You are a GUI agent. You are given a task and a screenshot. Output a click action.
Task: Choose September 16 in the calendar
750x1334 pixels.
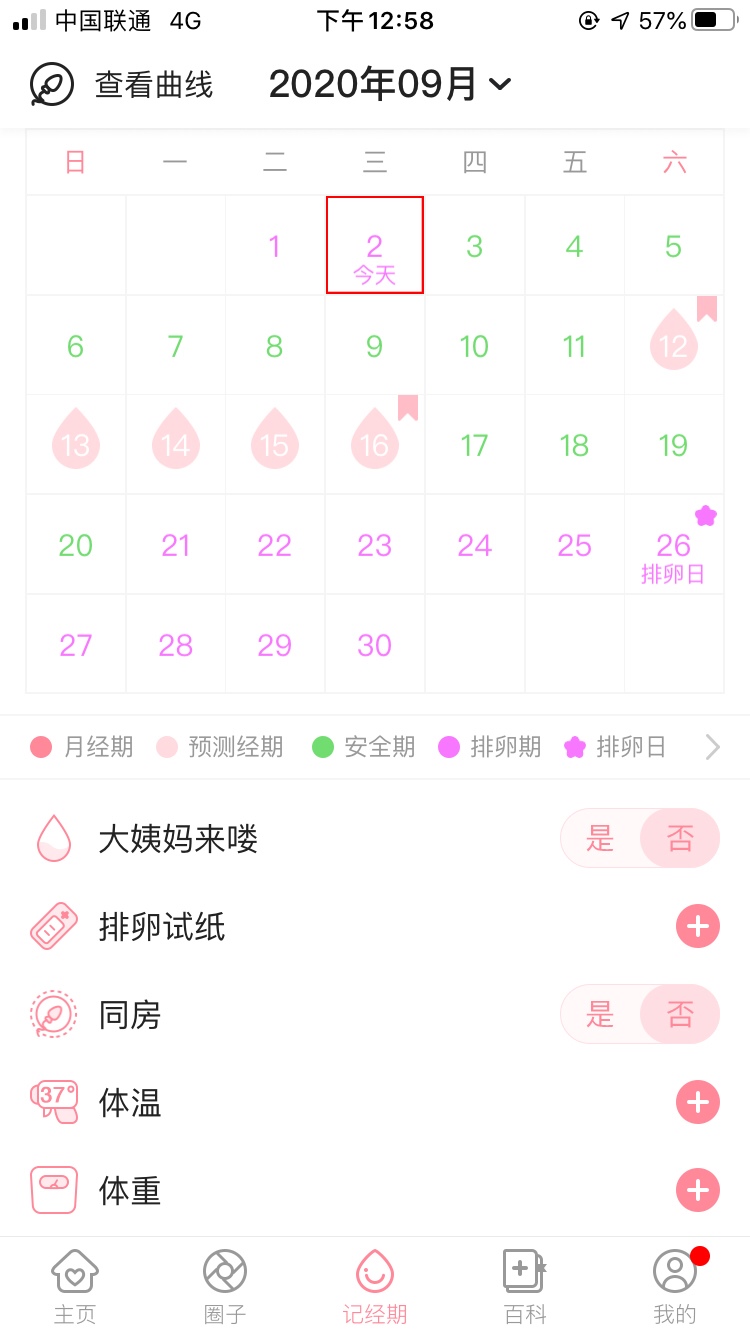[x=375, y=445]
